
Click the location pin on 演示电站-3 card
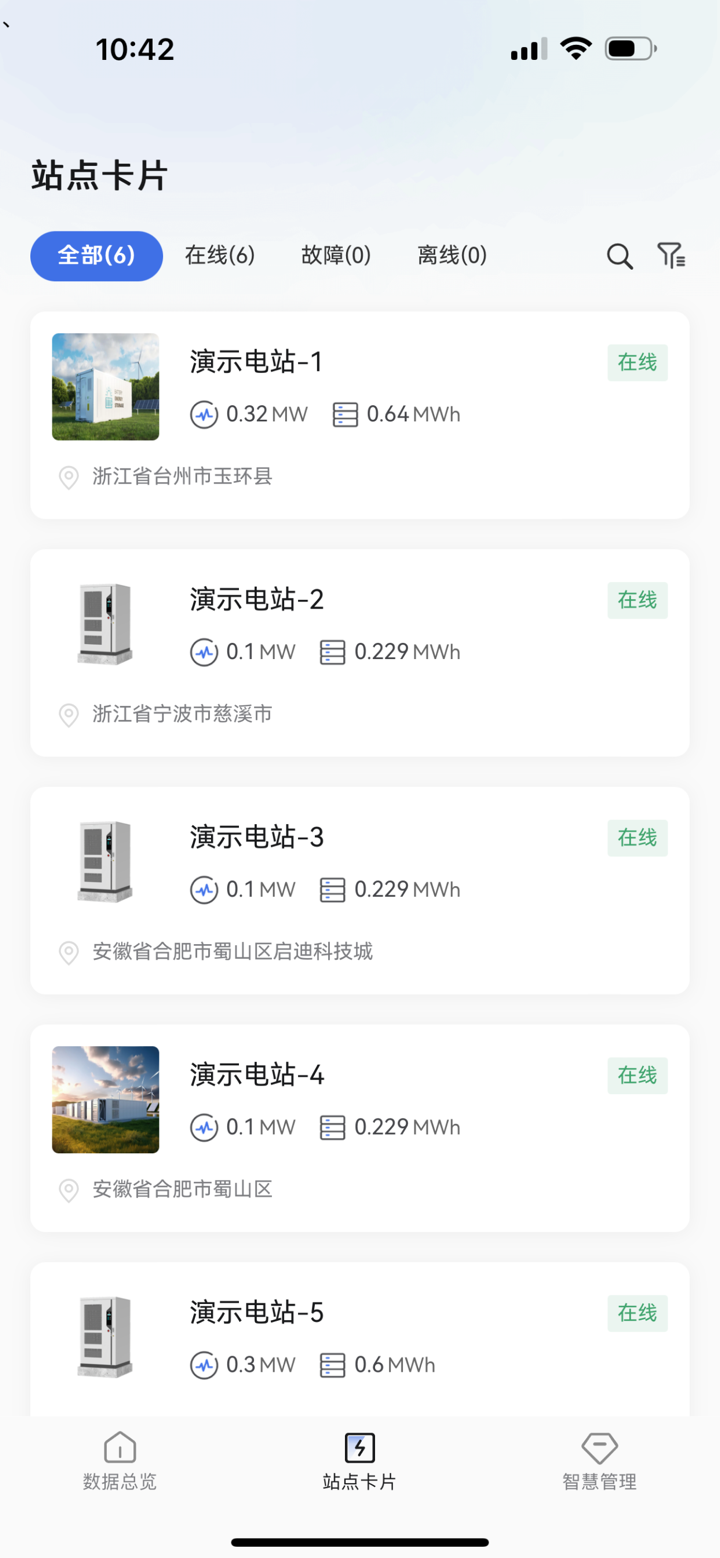[68, 952]
